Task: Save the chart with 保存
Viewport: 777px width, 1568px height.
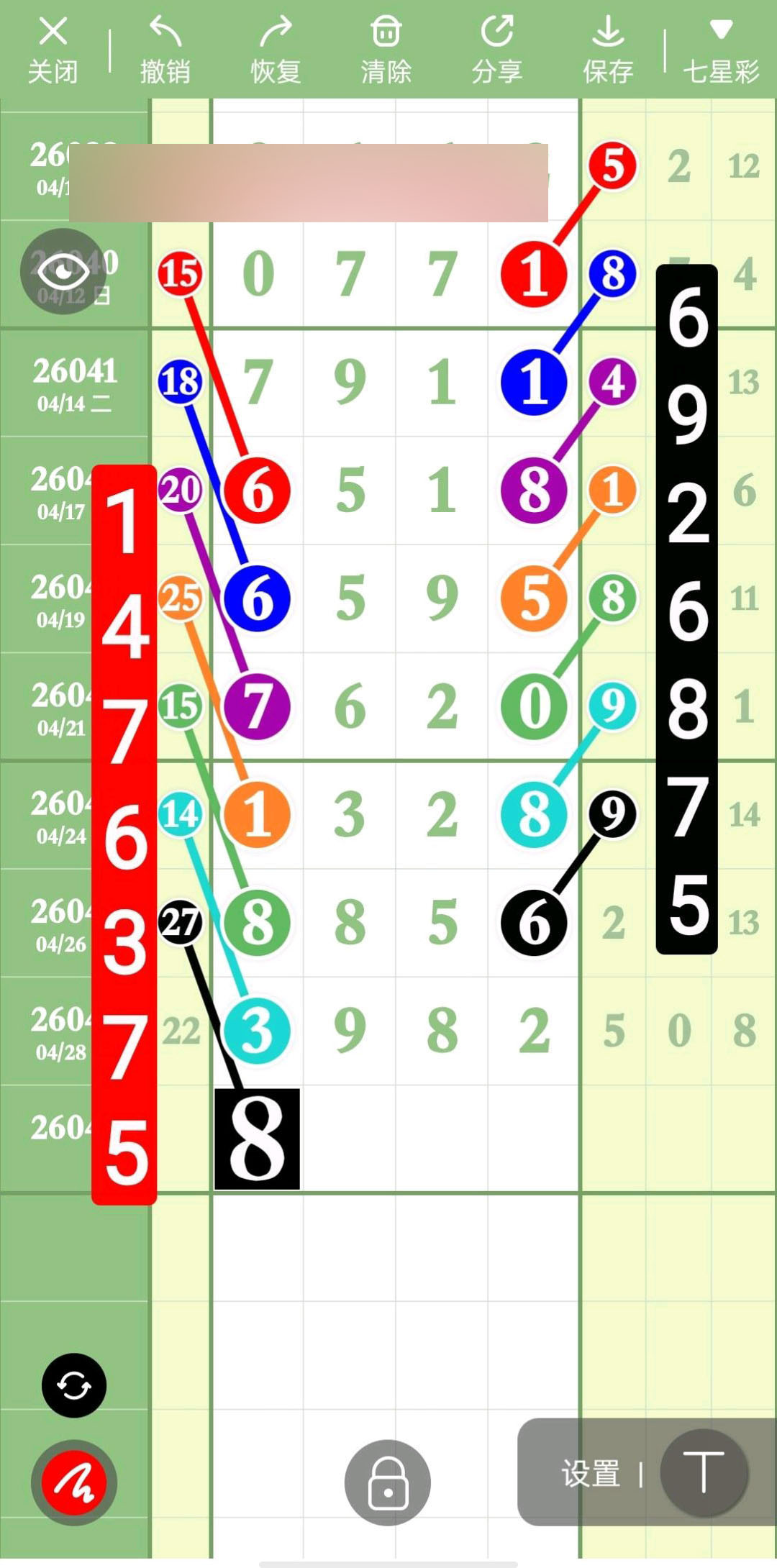Action: coord(608,50)
